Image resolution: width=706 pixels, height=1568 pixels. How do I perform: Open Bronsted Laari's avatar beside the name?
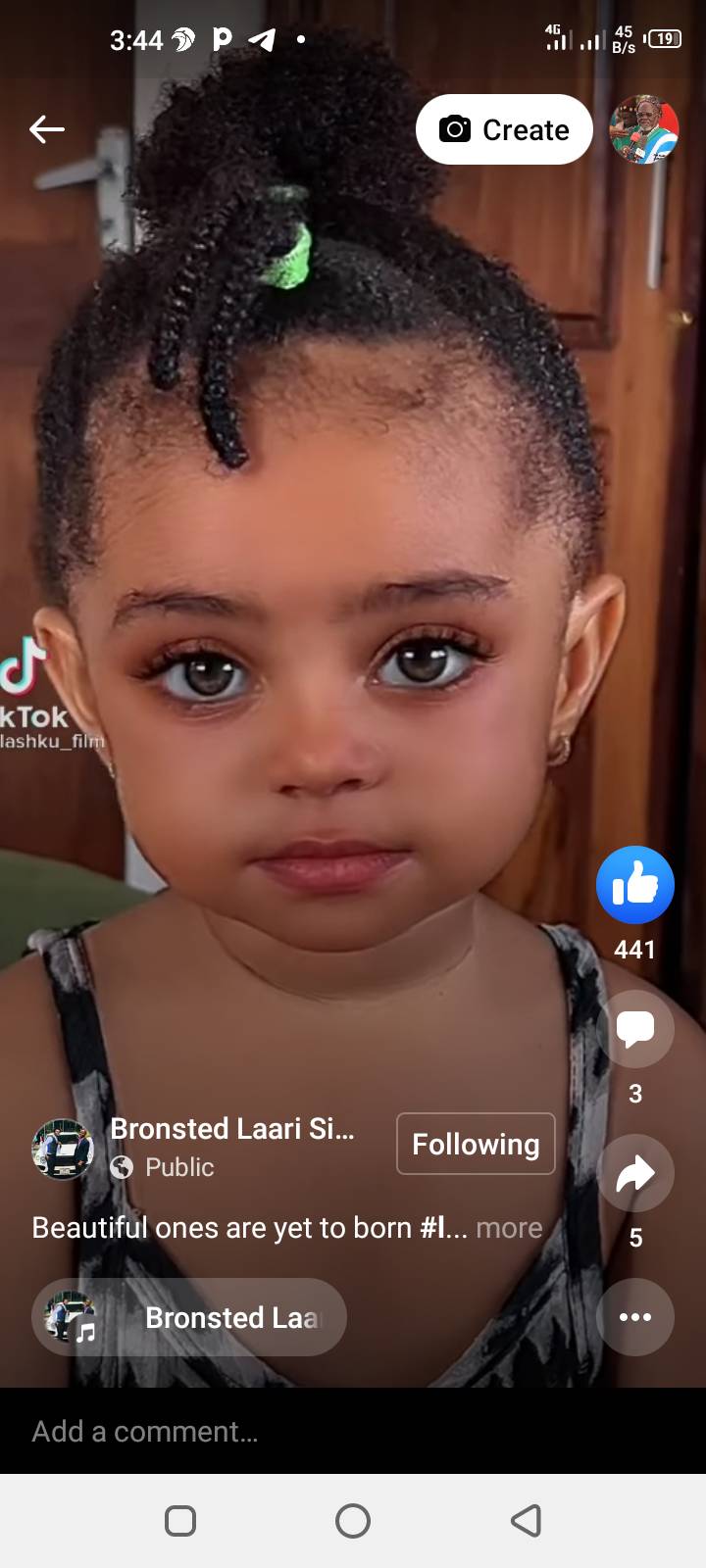tap(63, 1149)
